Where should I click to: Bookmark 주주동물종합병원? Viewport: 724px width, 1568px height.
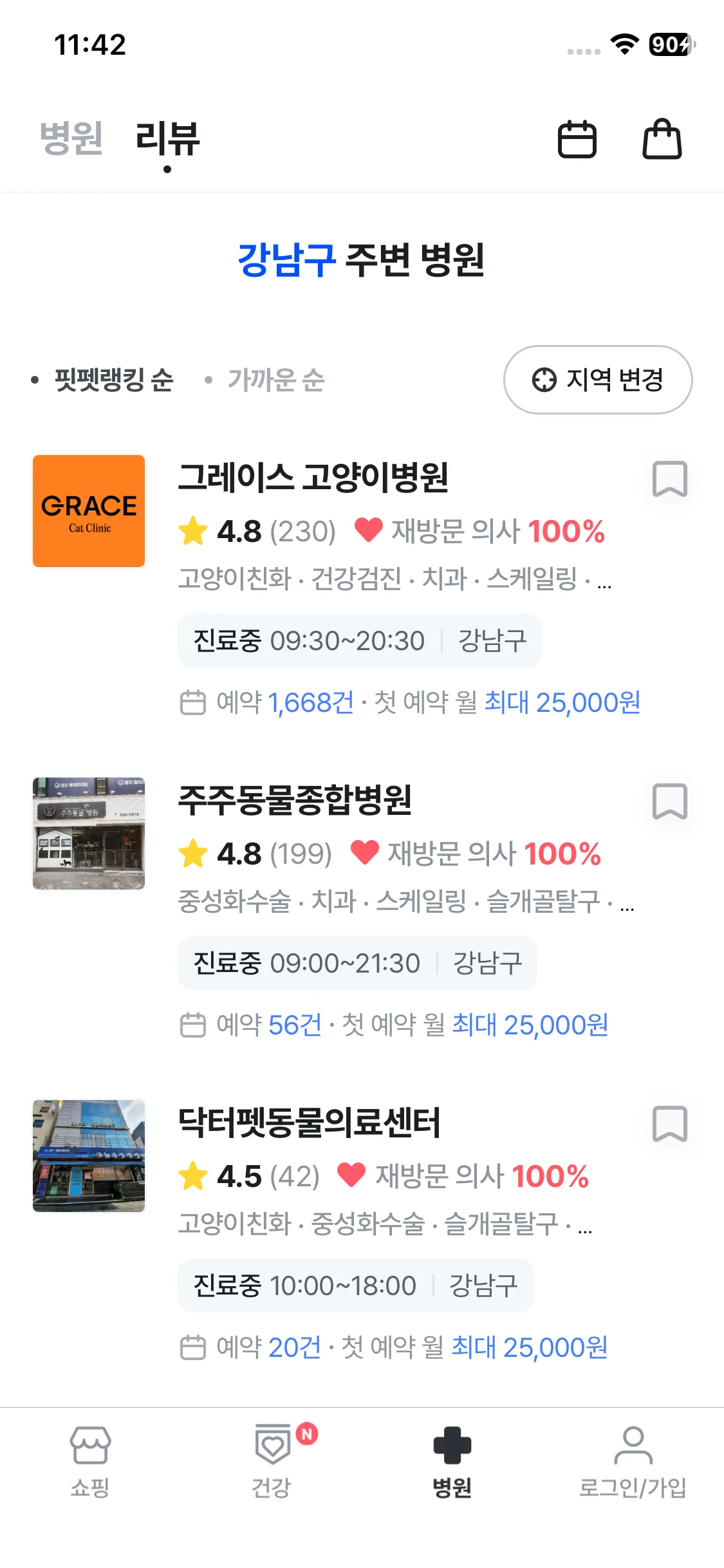pos(669,801)
